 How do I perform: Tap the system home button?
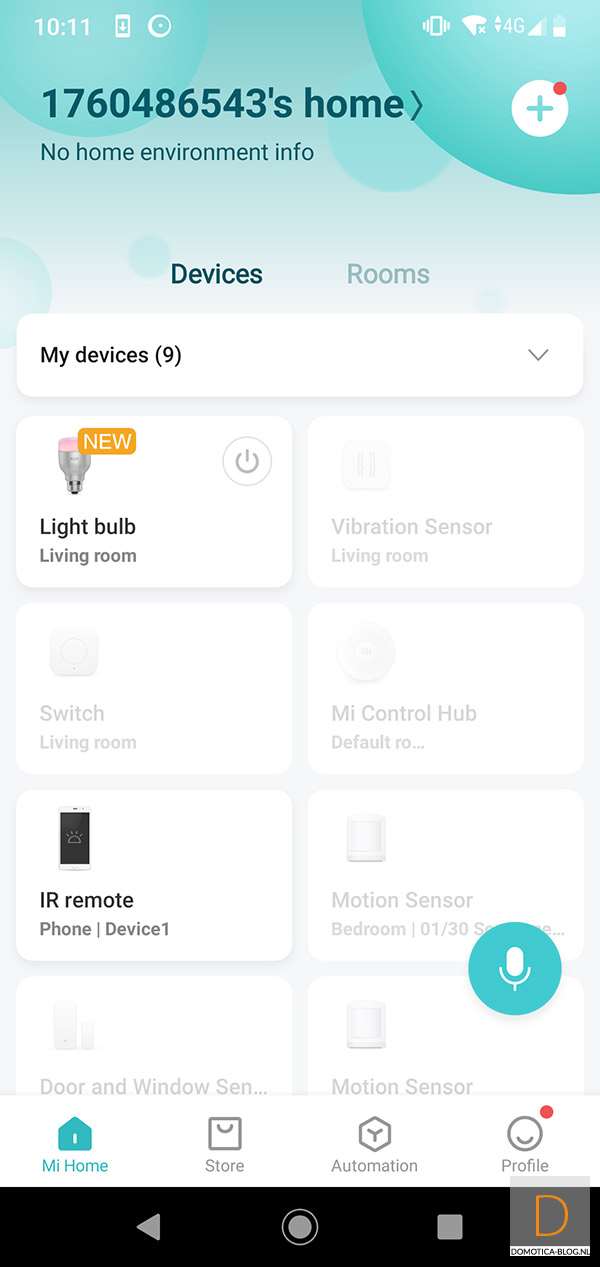[x=300, y=1227]
